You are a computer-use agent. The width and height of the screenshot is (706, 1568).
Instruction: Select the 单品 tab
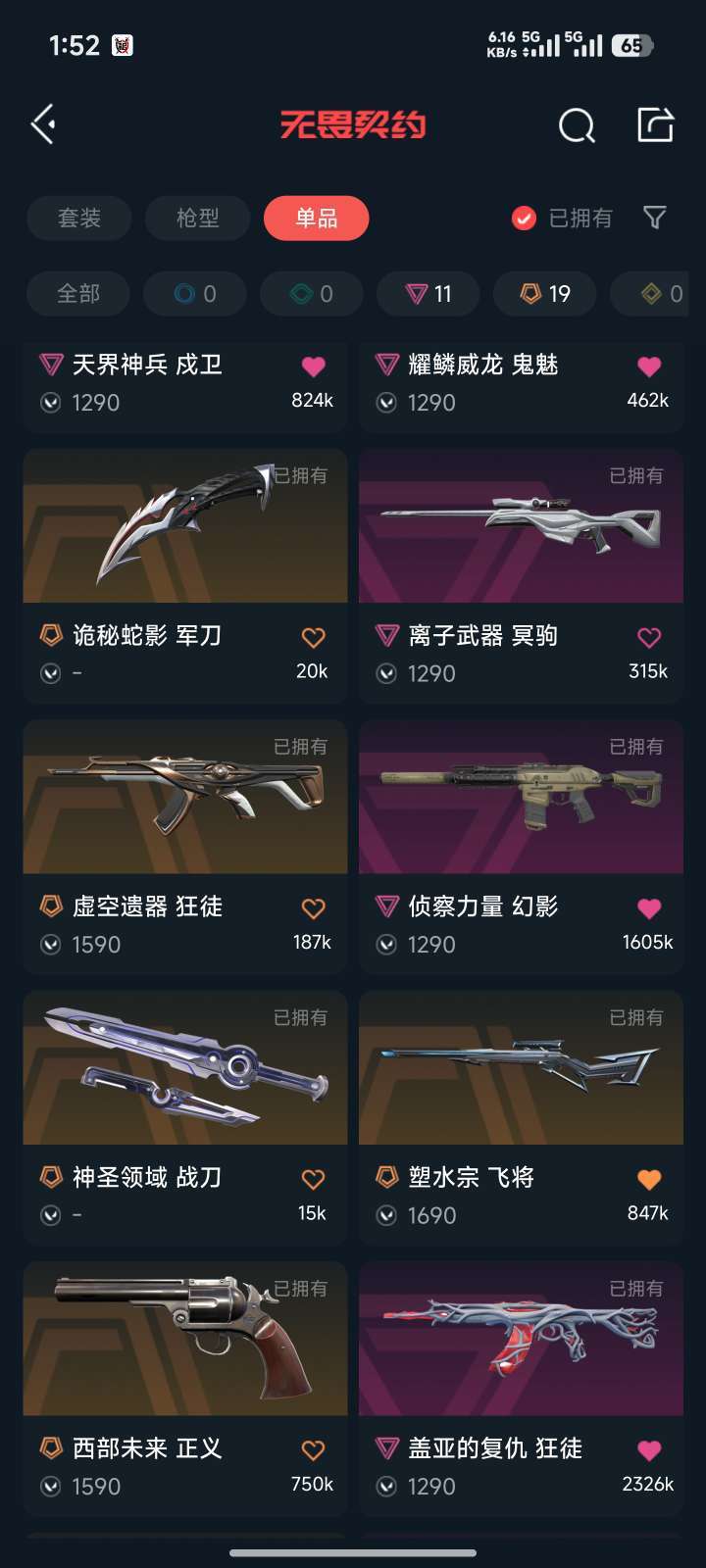click(317, 218)
